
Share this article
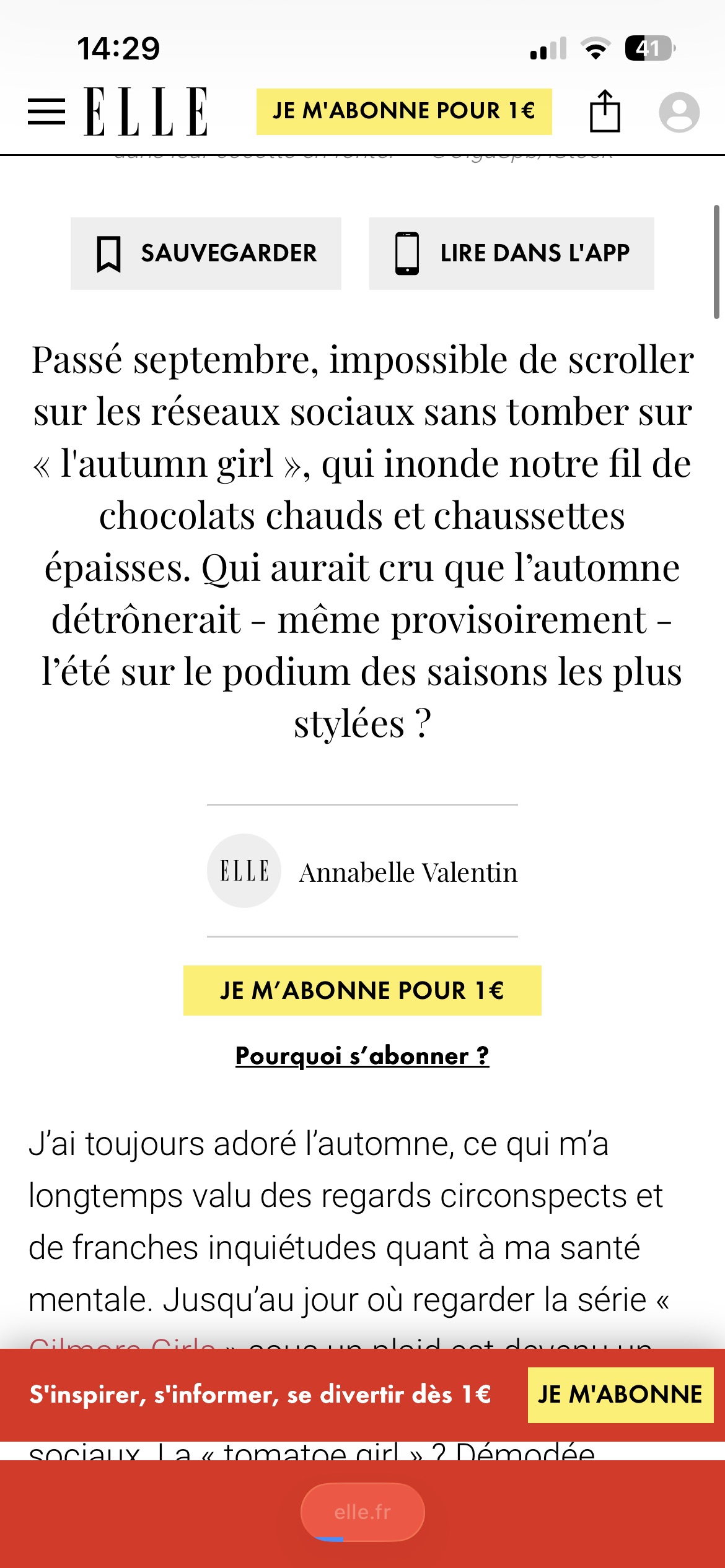click(605, 111)
